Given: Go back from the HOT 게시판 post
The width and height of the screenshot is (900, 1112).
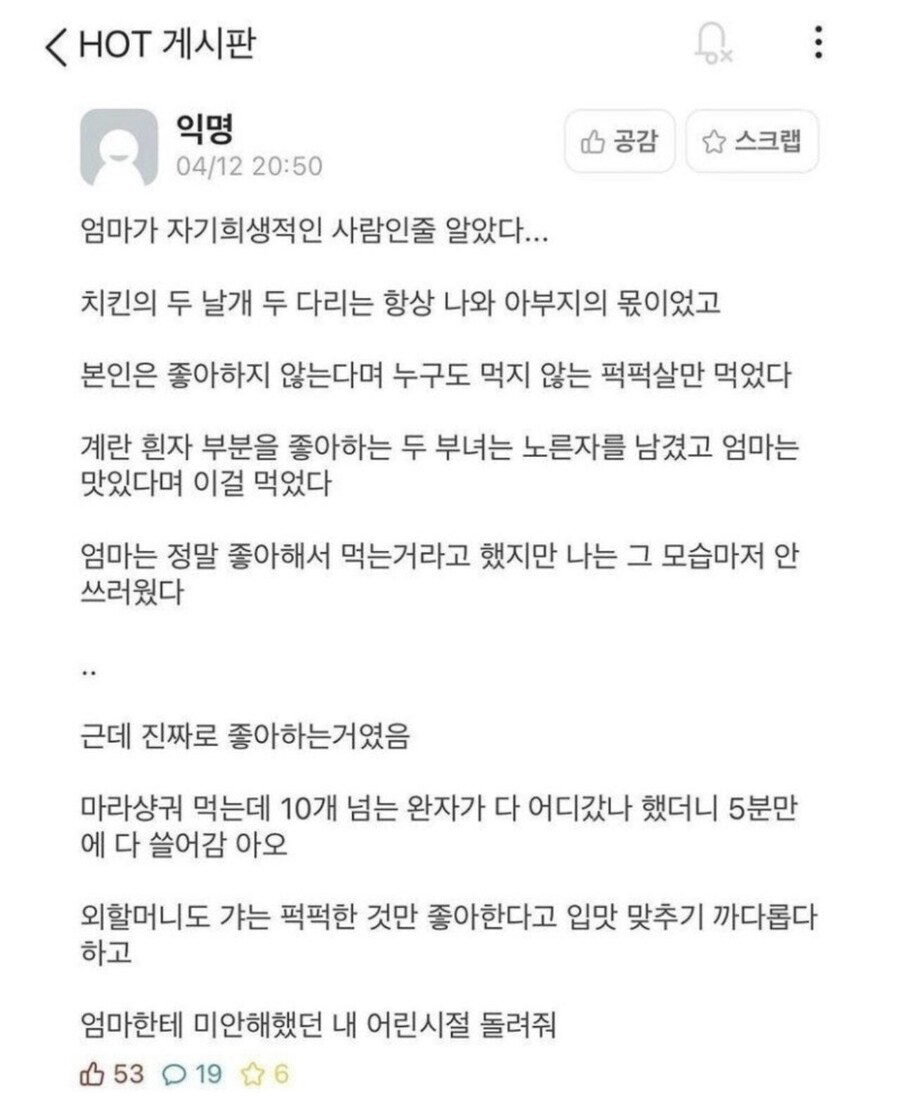Looking at the screenshot, I should pos(57,46).
